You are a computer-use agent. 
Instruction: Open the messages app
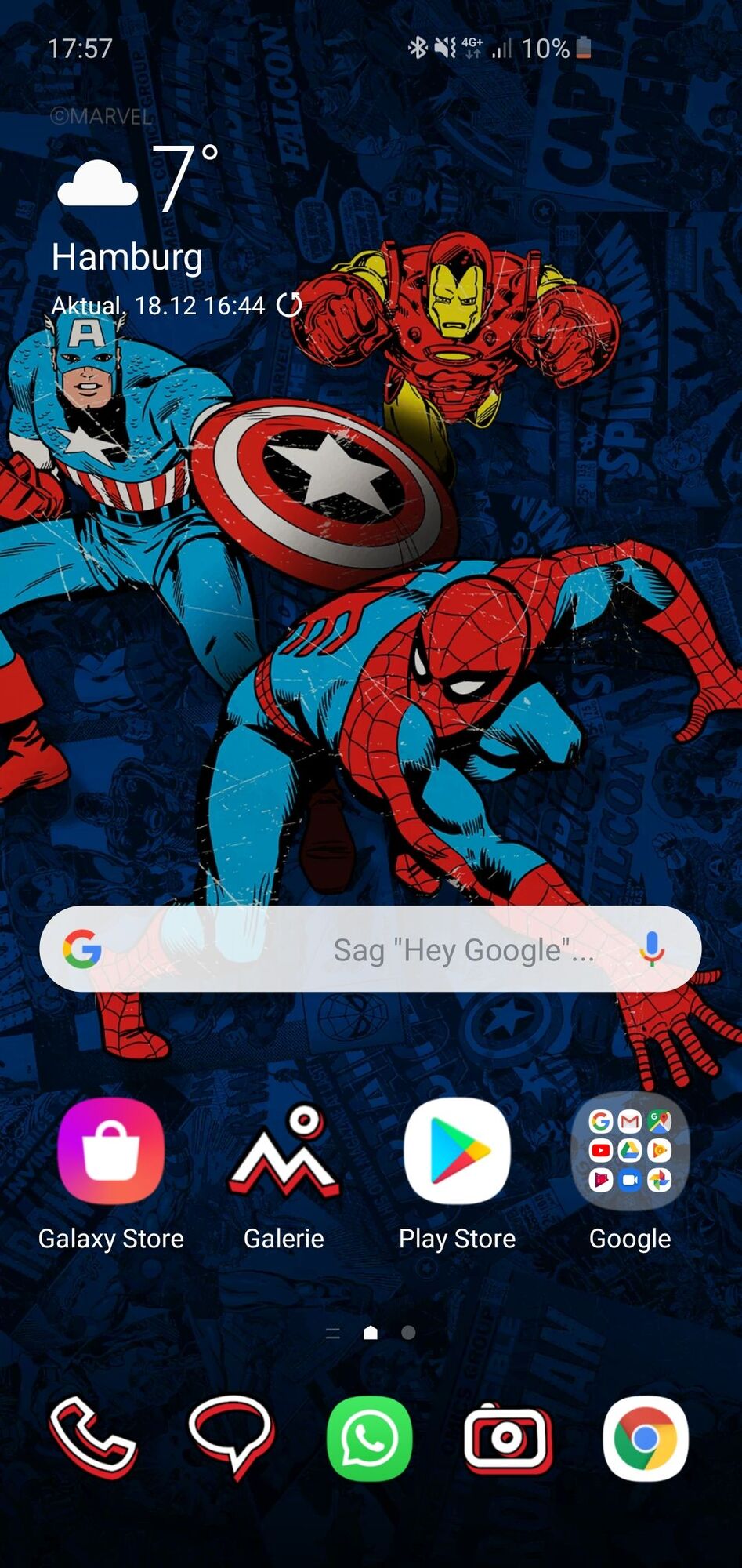click(231, 1438)
